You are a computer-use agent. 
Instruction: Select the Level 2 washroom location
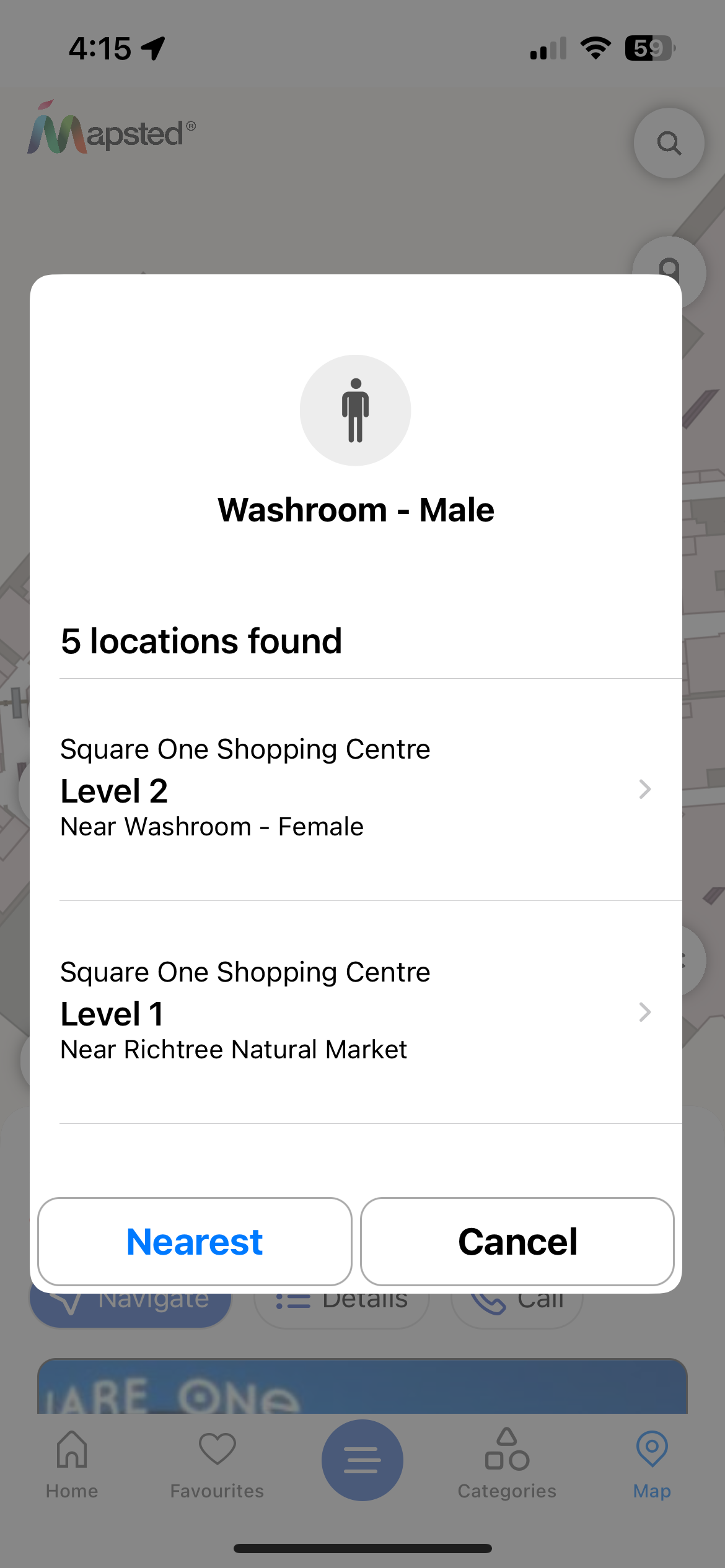coord(354,788)
